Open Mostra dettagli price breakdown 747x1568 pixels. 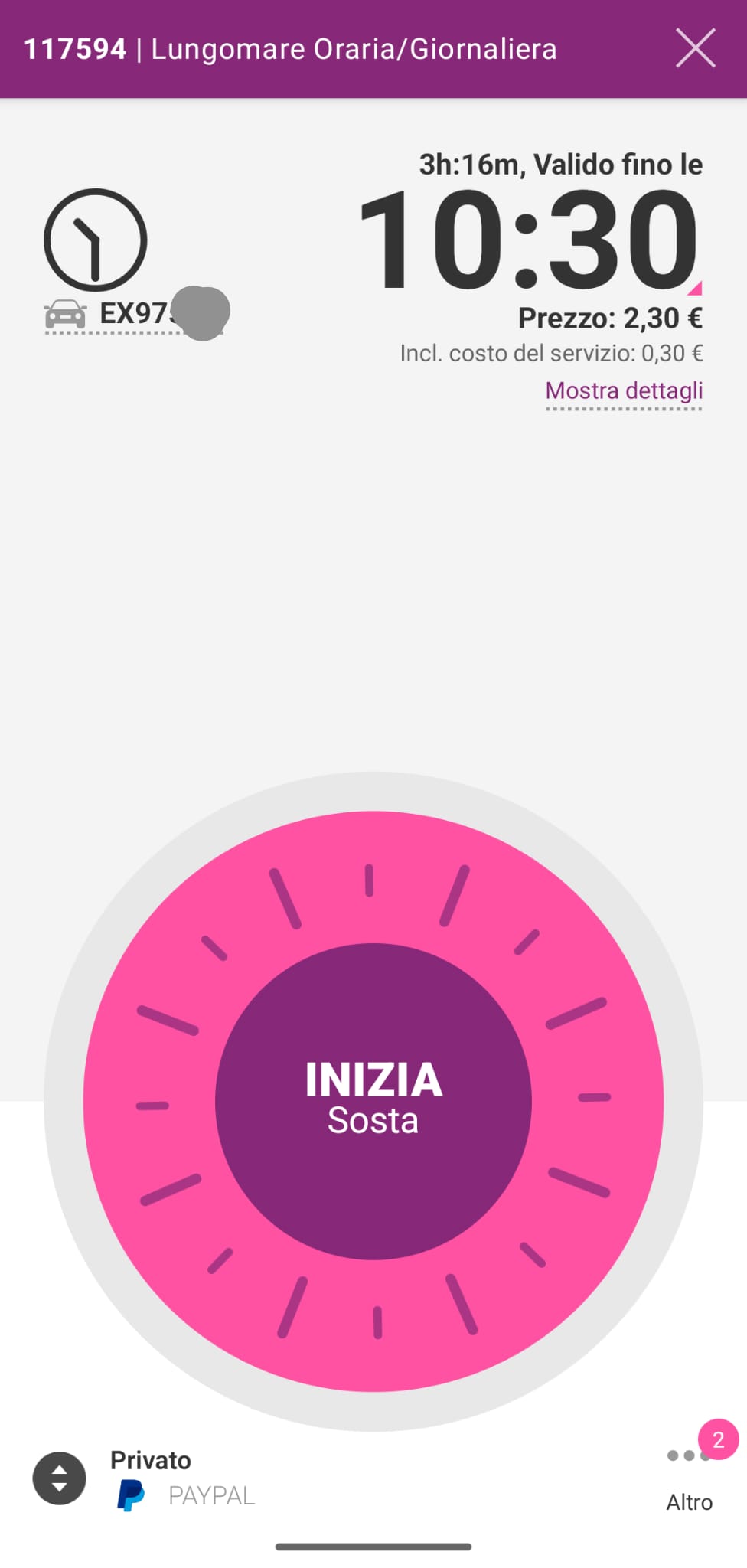tap(624, 391)
